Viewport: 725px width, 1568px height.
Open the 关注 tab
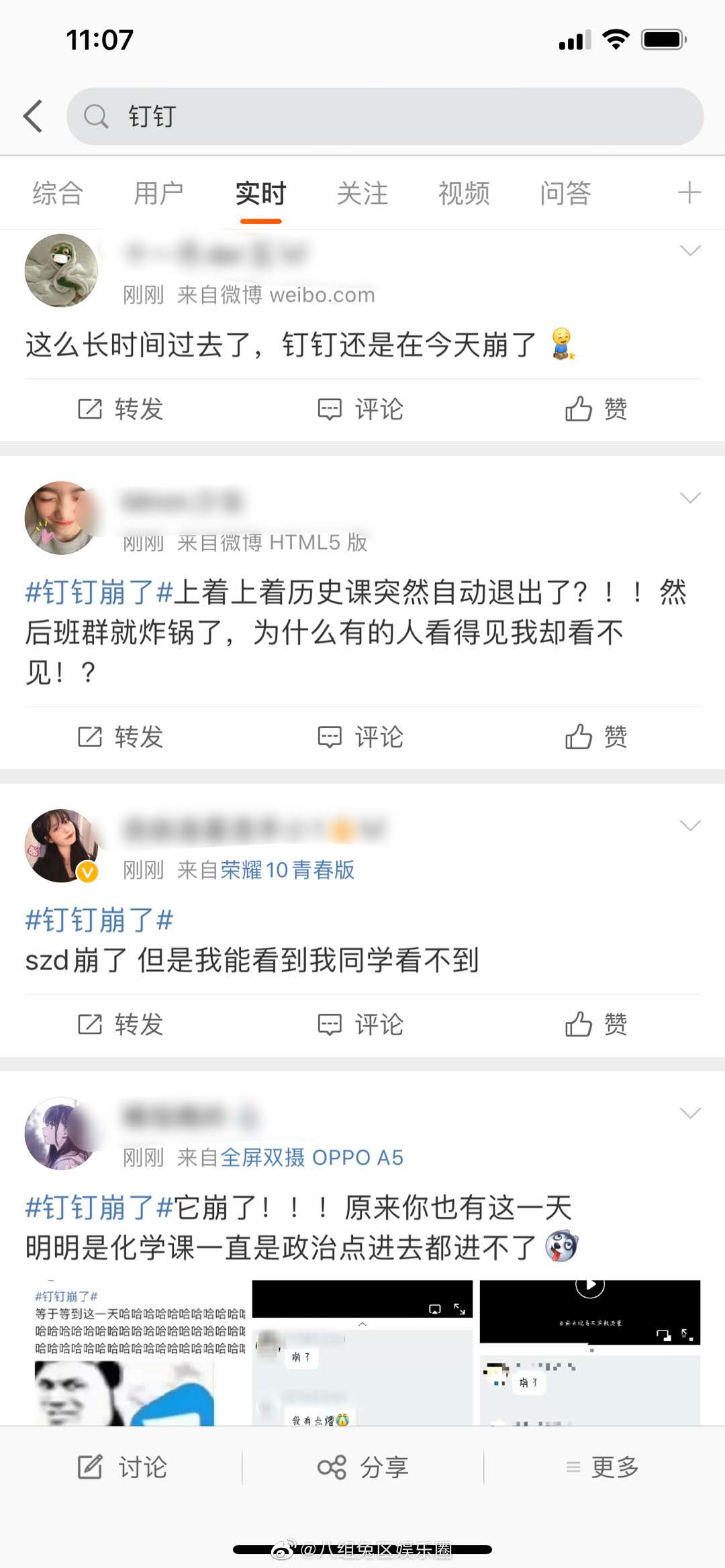click(362, 193)
